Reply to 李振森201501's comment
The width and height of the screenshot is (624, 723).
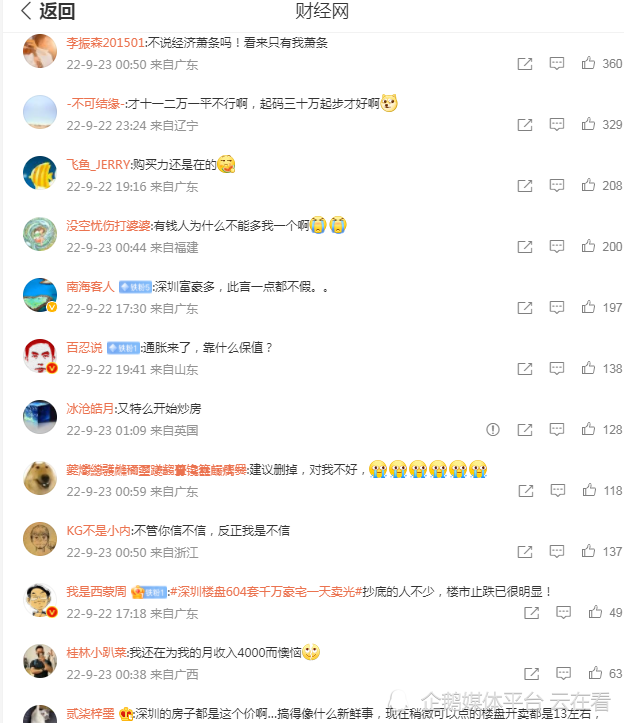557,64
